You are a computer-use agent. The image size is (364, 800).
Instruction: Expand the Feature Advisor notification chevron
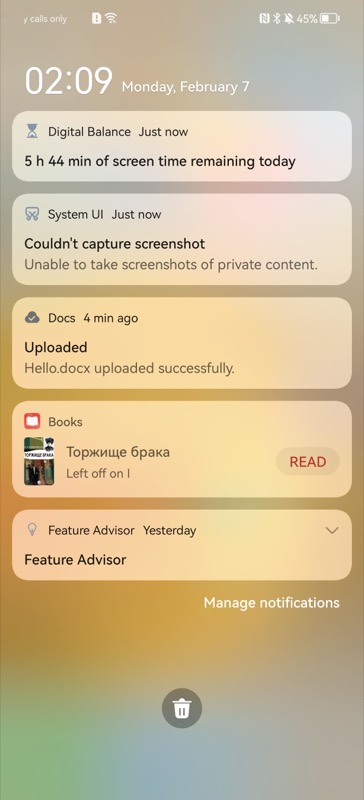tap(332, 531)
